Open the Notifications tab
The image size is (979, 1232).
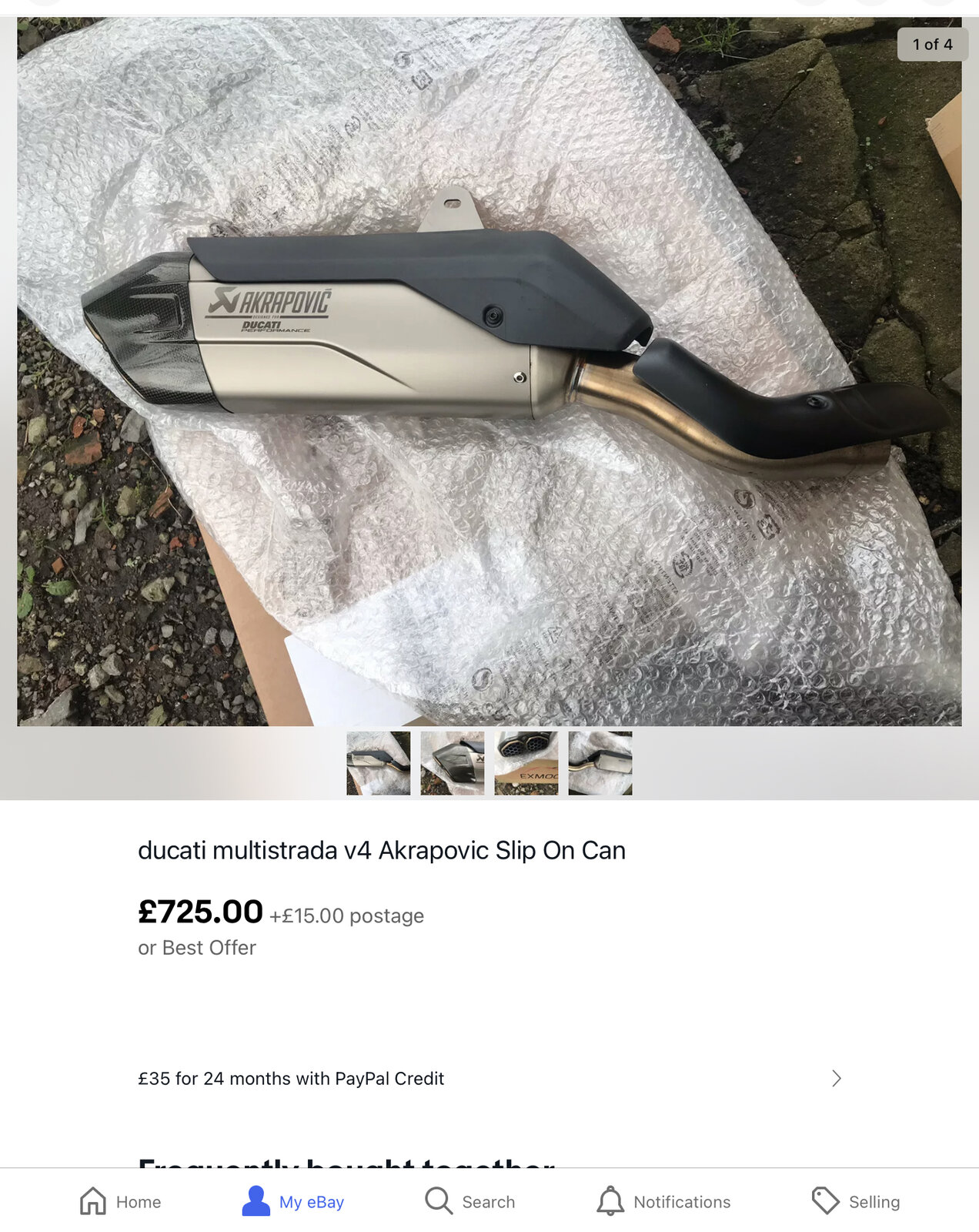tap(663, 1201)
